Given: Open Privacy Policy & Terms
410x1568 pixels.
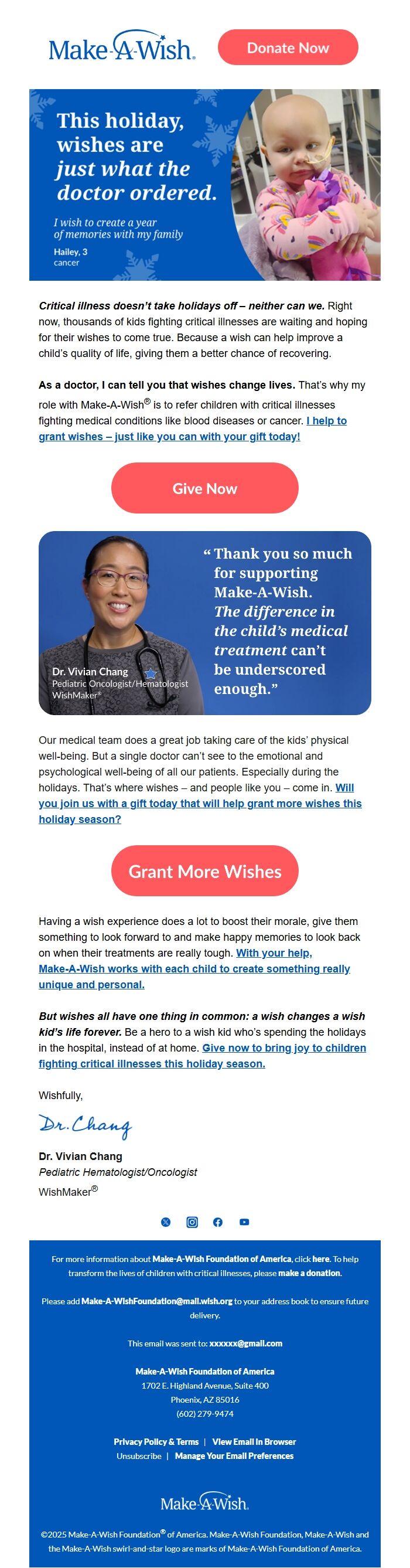Looking at the screenshot, I should (x=156, y=1441).
